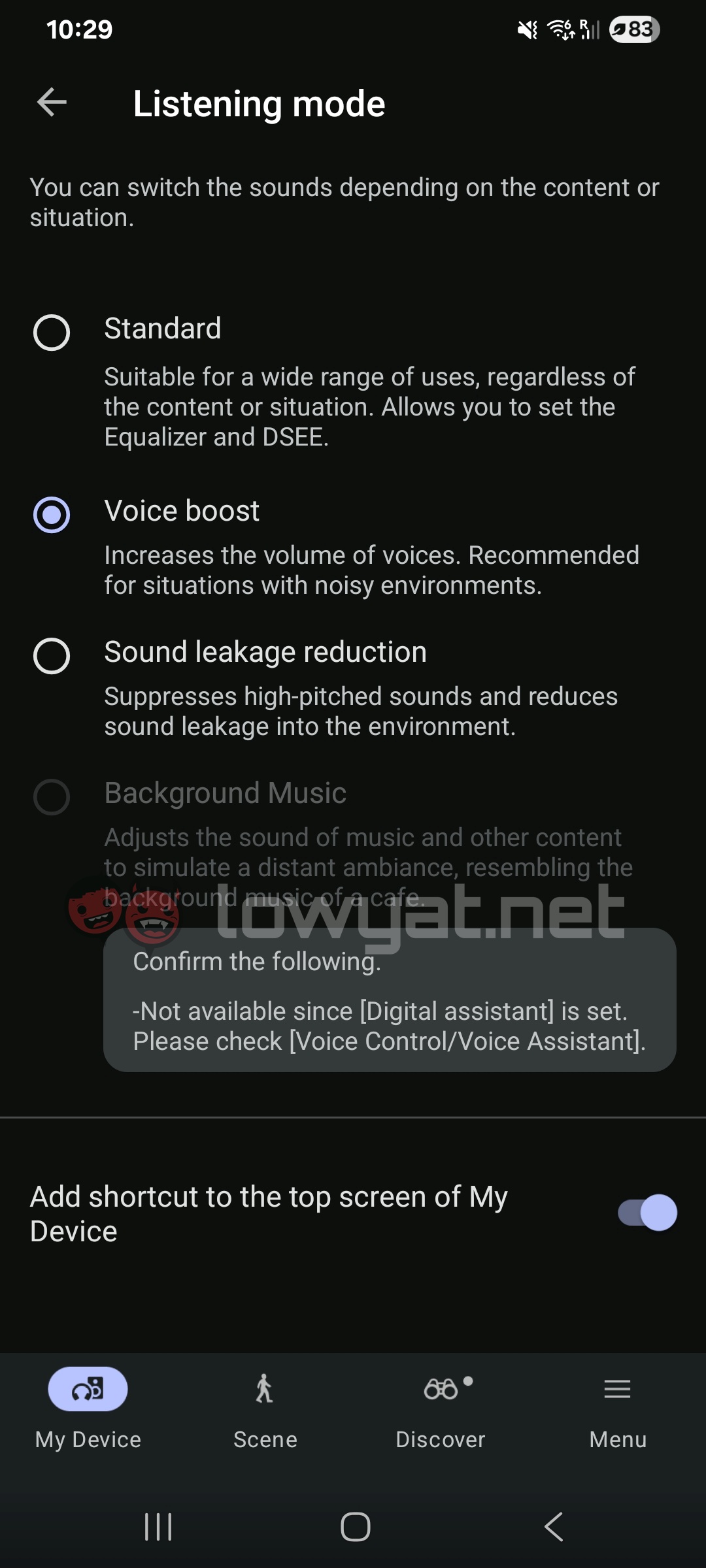
Task: Select the Standard listening mode
Action: [52, 333]
